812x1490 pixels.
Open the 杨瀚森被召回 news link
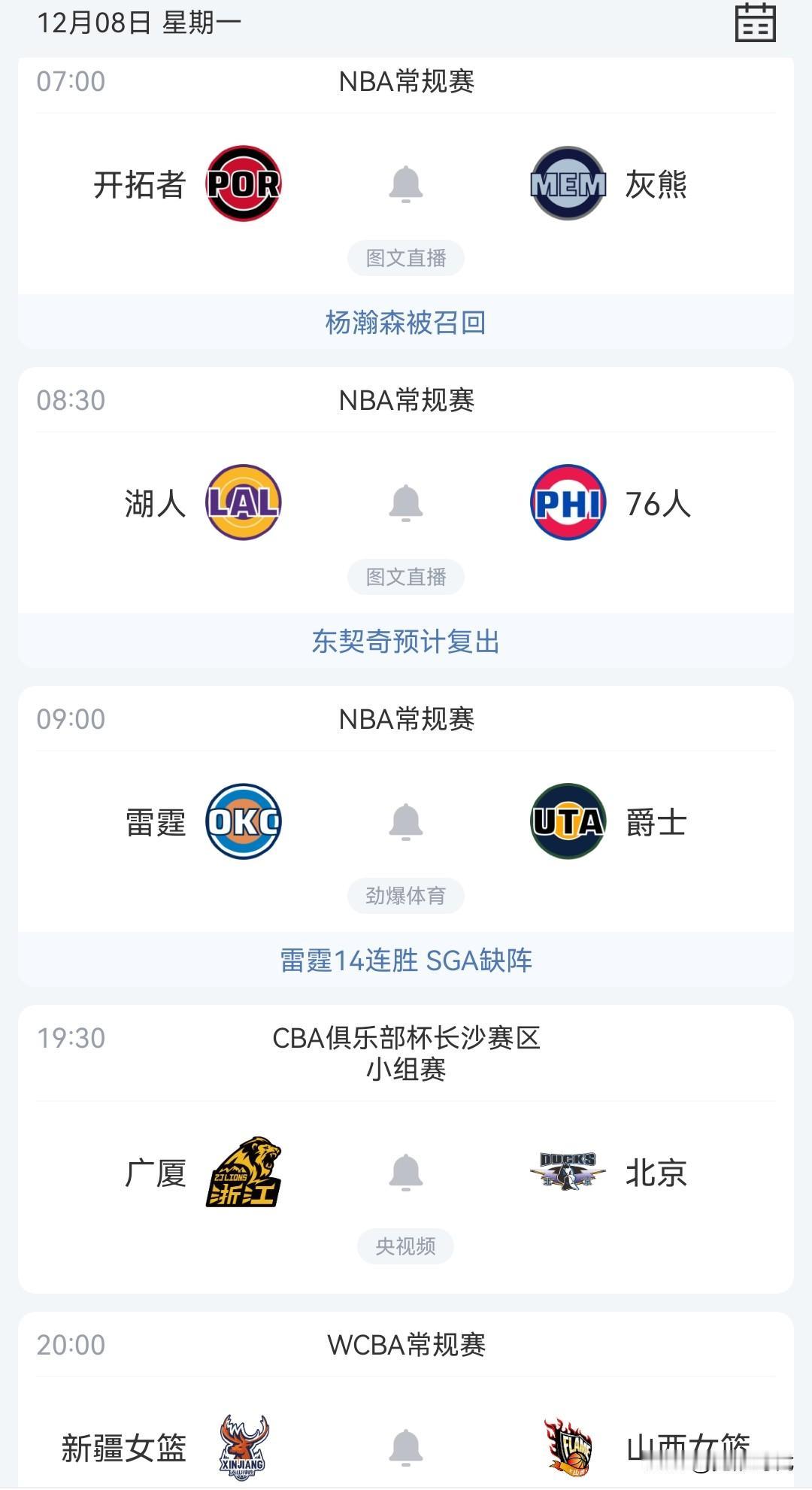coord(406,322)
